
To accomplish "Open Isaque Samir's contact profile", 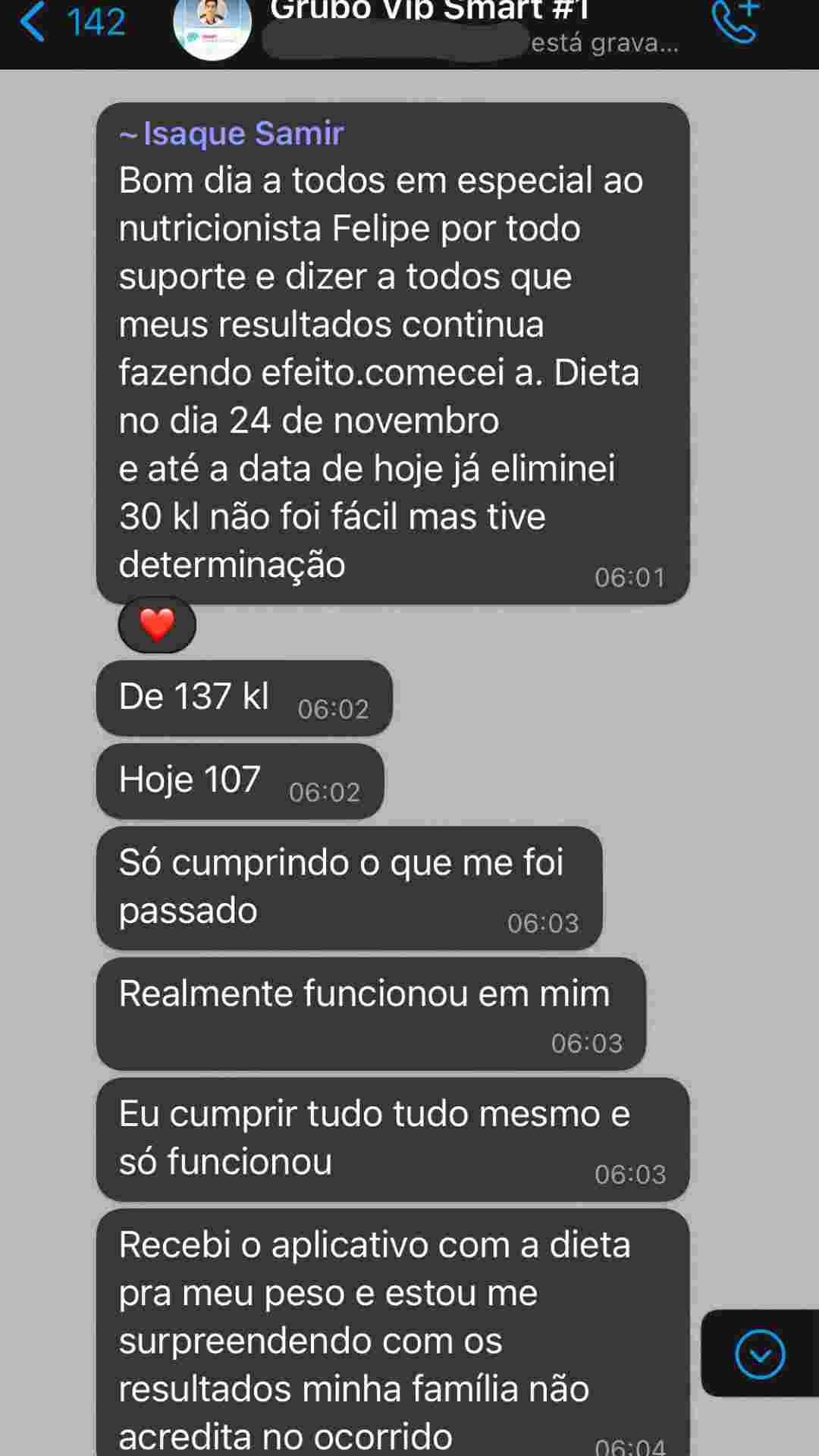I will pos(243,133).
